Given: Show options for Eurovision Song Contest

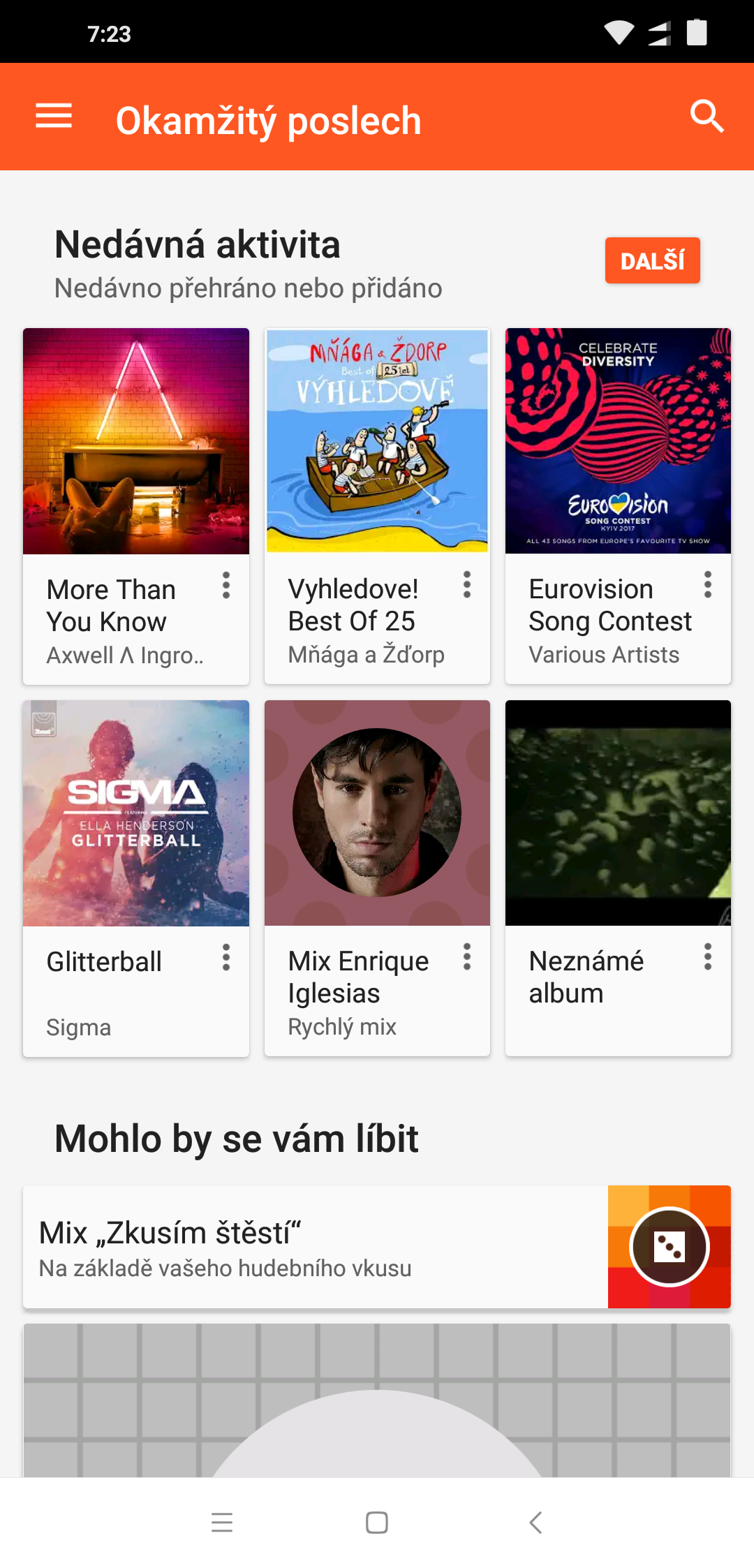Looking at the screenshot, I should [x=708, y=584].
